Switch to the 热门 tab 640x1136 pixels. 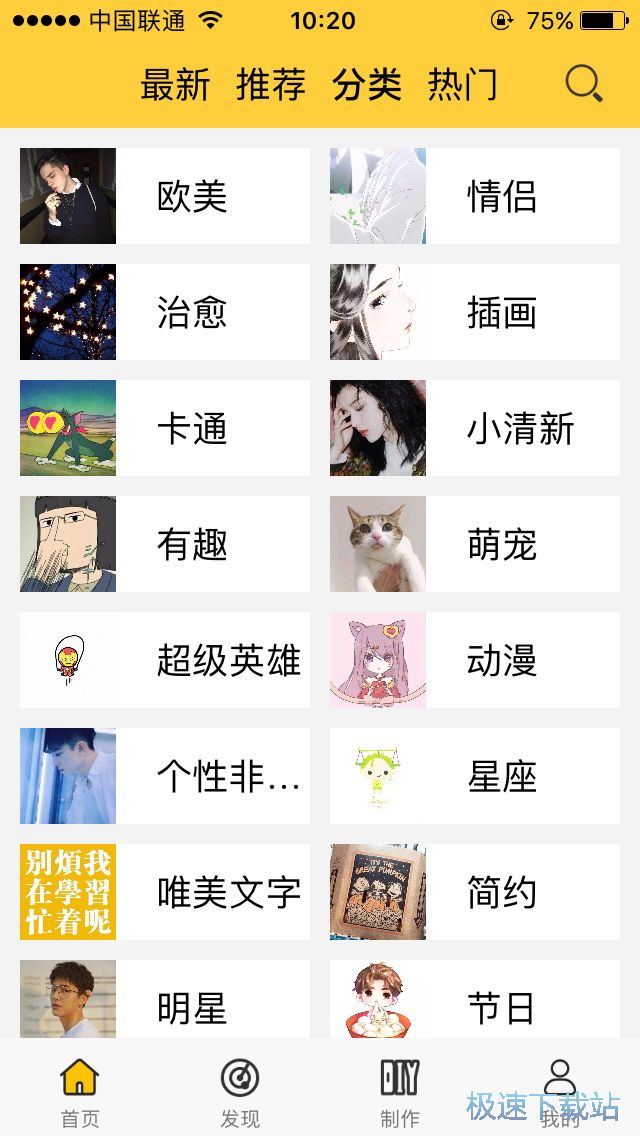click(x=462, y=85)
